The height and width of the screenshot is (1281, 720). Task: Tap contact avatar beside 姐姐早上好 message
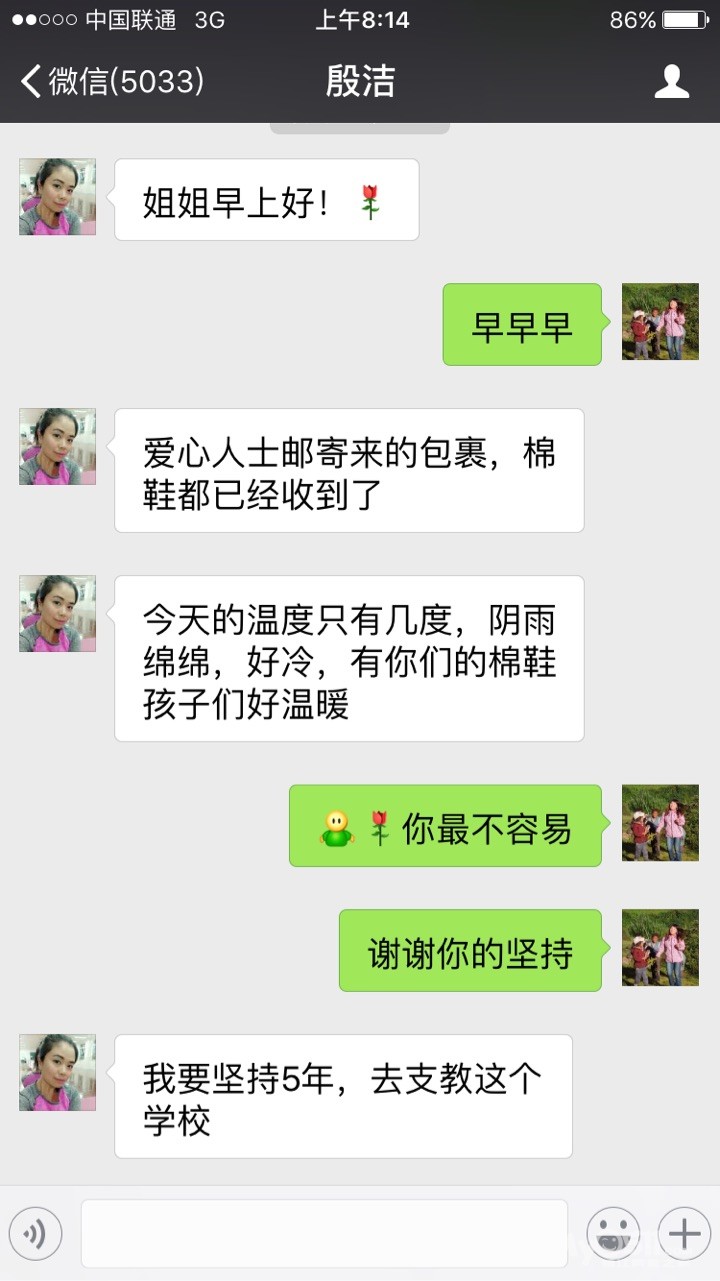pos(58,197)
